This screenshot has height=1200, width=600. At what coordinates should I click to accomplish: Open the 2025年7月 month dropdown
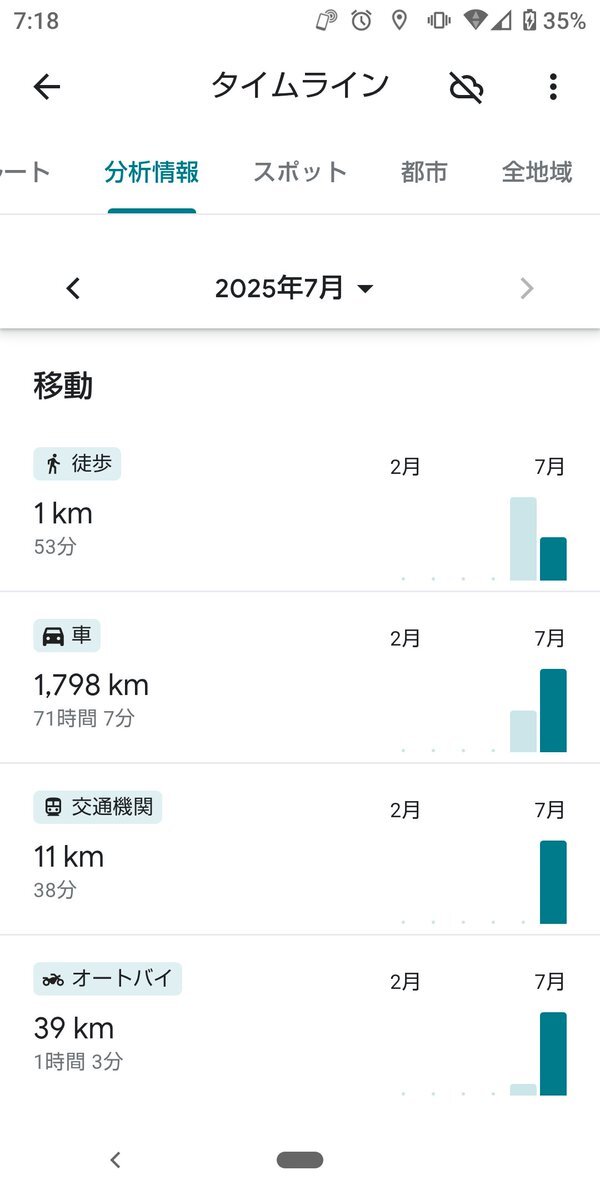tap(294, 289)
